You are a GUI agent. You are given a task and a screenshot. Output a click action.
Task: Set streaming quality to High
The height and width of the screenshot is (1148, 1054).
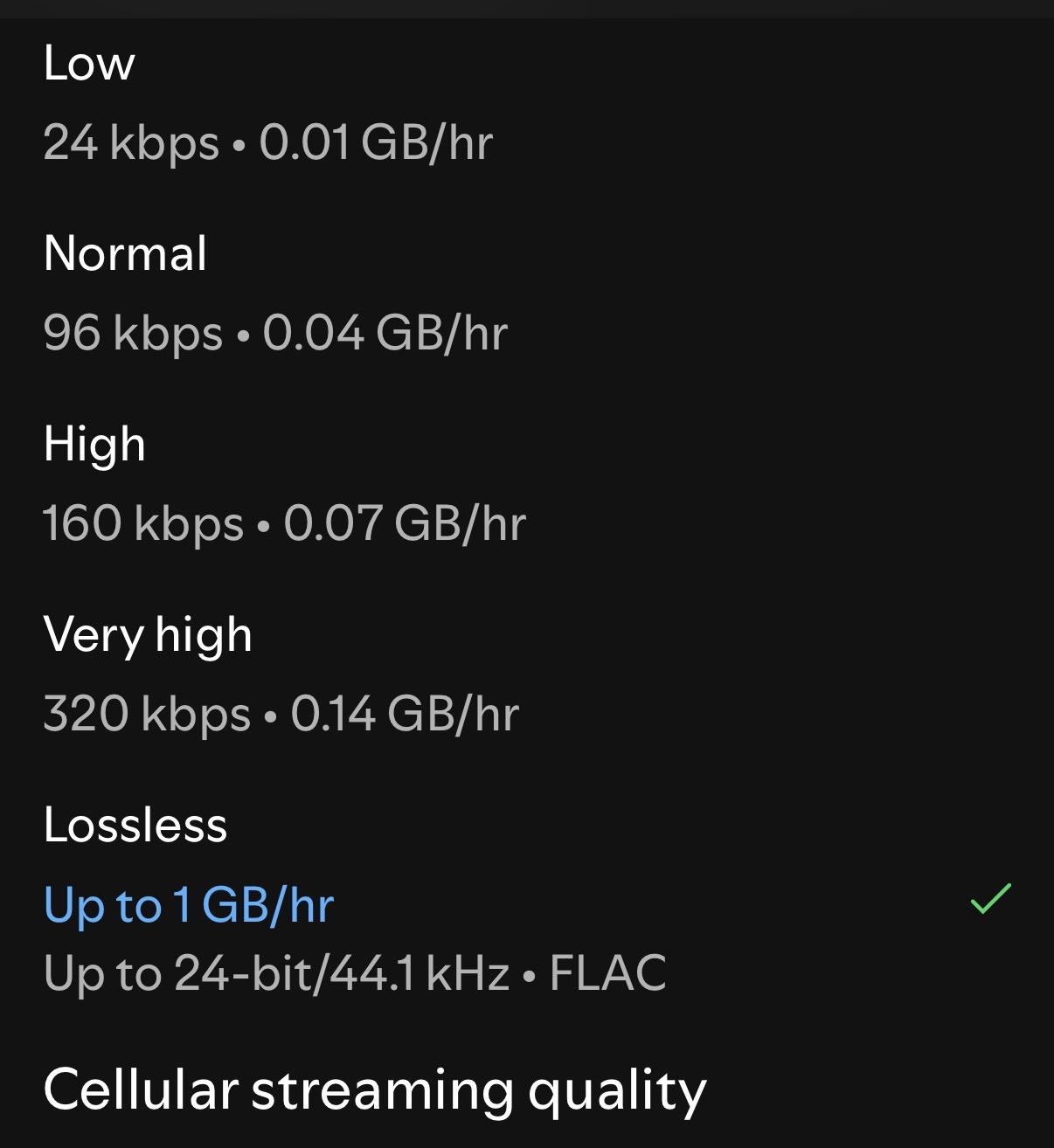click(x=284, y=484)
